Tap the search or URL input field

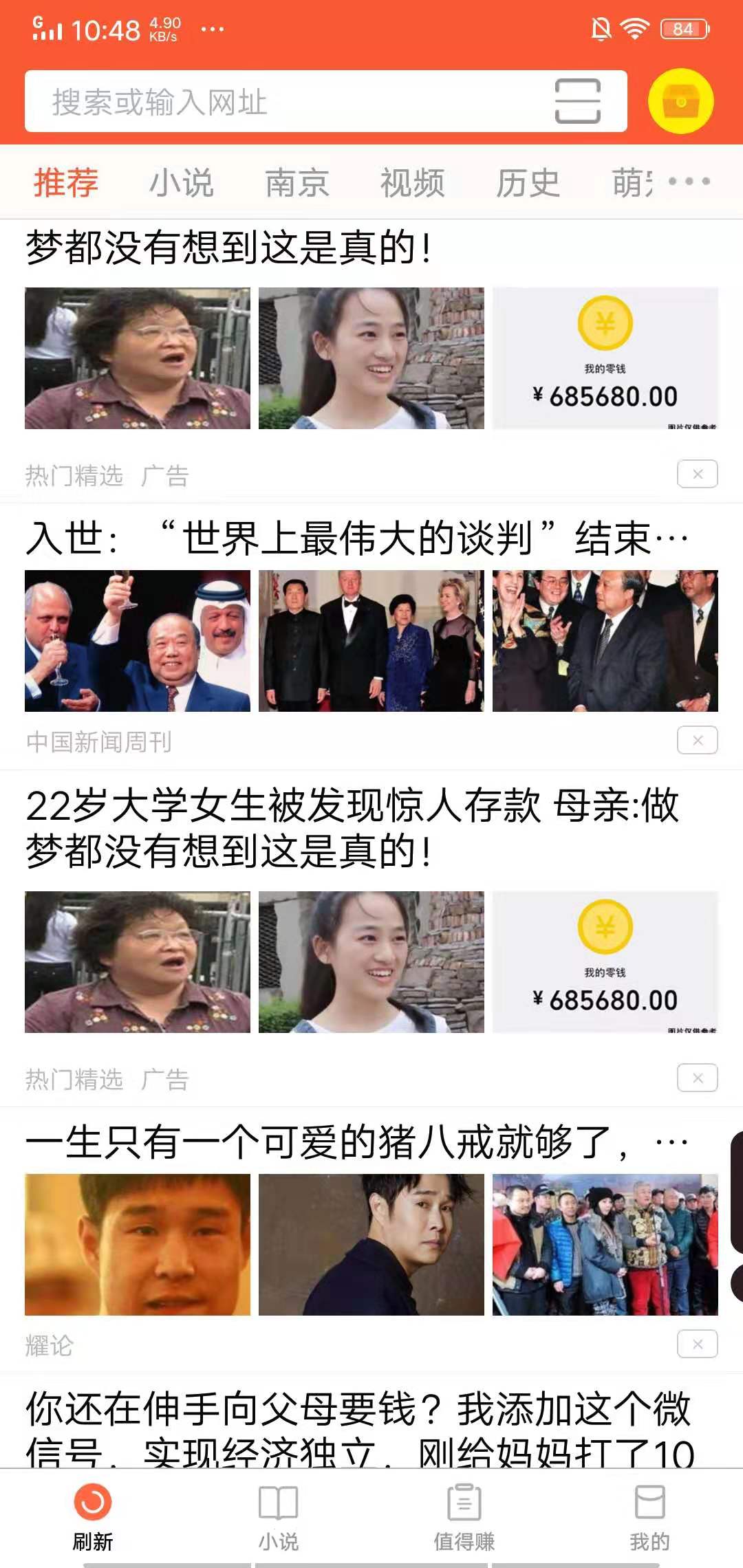coord(275,102)
